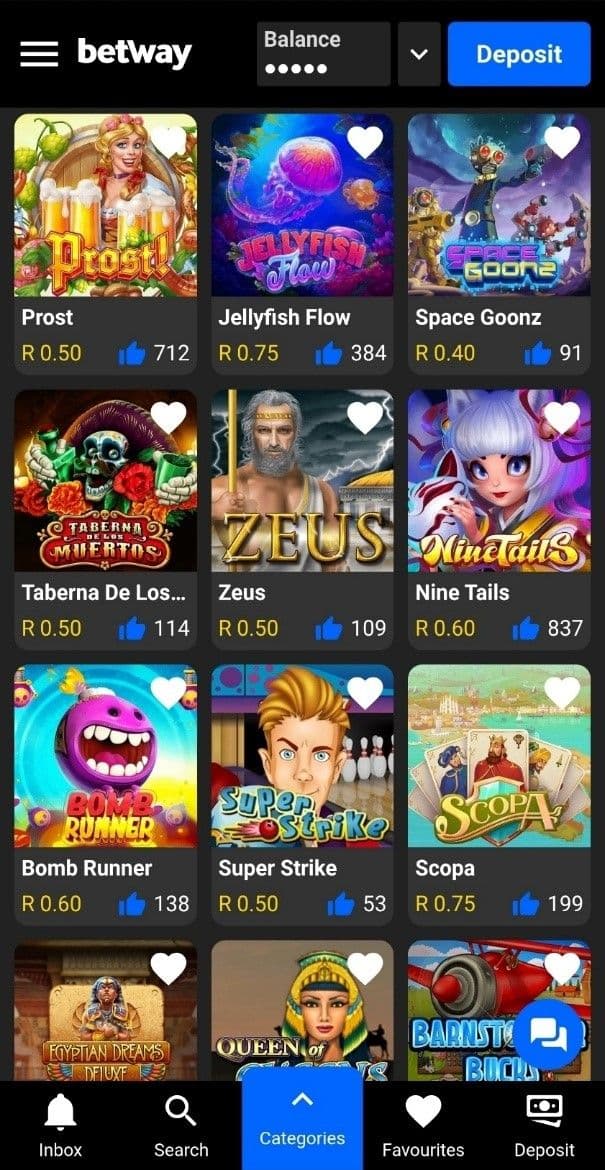The width and height of the screenshot is (605, 1170).
Task: Open the live chat bubble
Action: point(549,1034)
